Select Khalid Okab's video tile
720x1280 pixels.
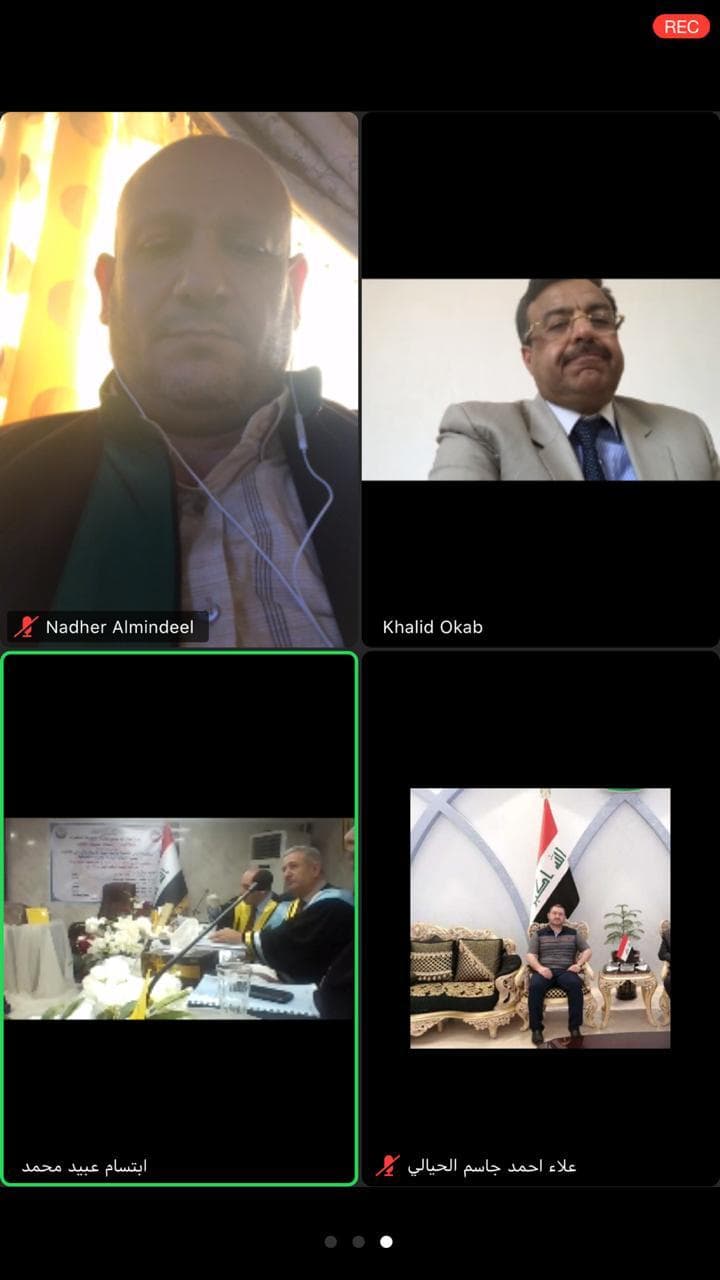coord(540,380)
